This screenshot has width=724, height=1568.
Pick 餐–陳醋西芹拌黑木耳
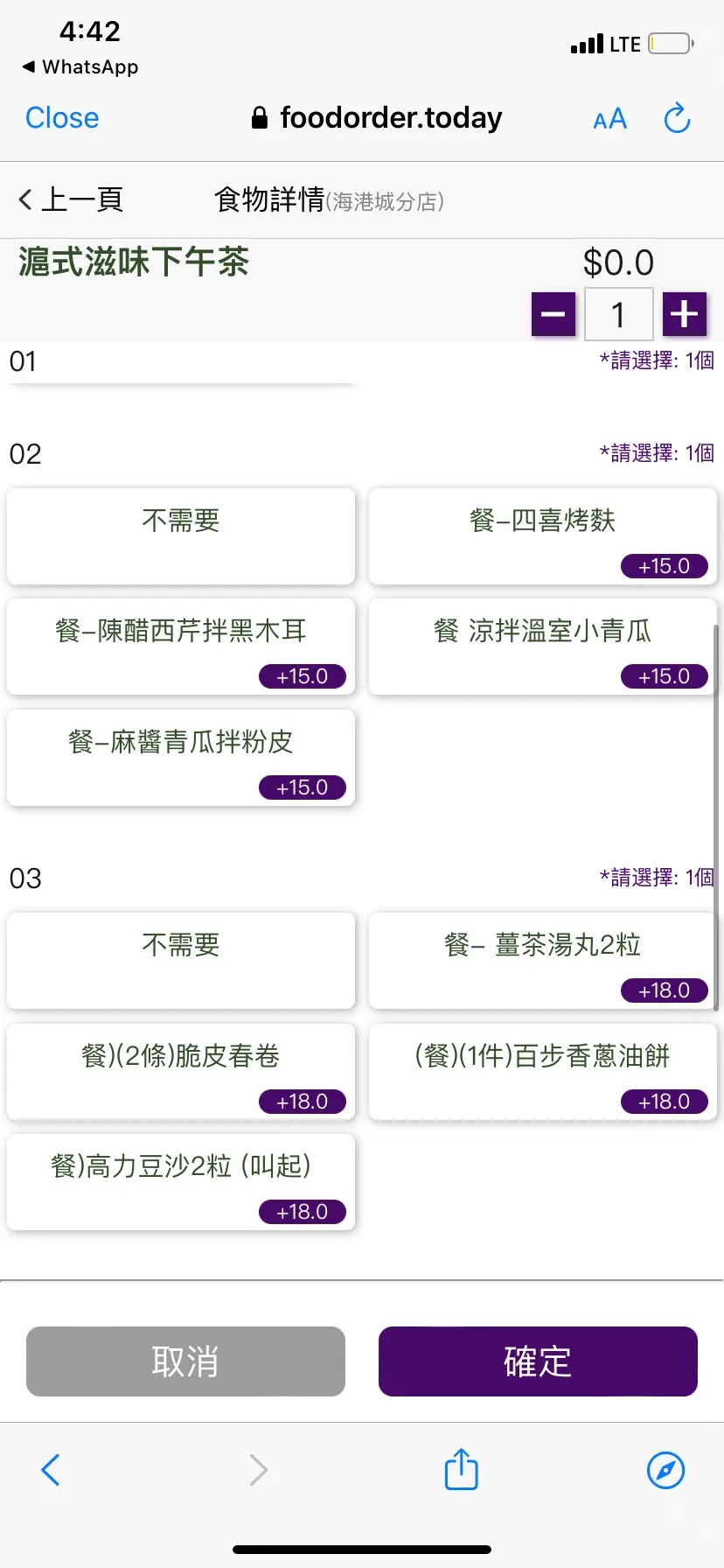[x=181, y=647]
